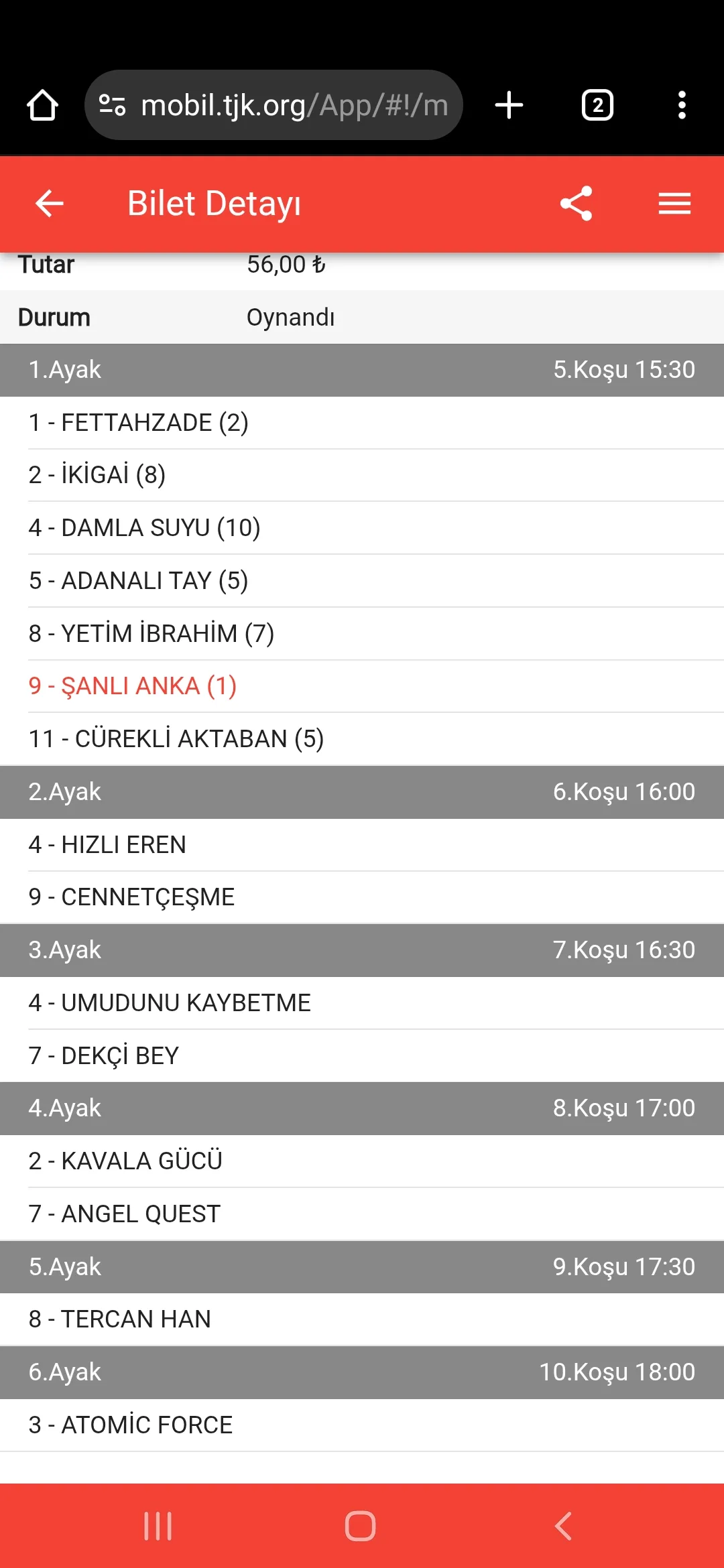The image size is (724, 1568).
Task: View the open tabs switcher
Action: 597,105
